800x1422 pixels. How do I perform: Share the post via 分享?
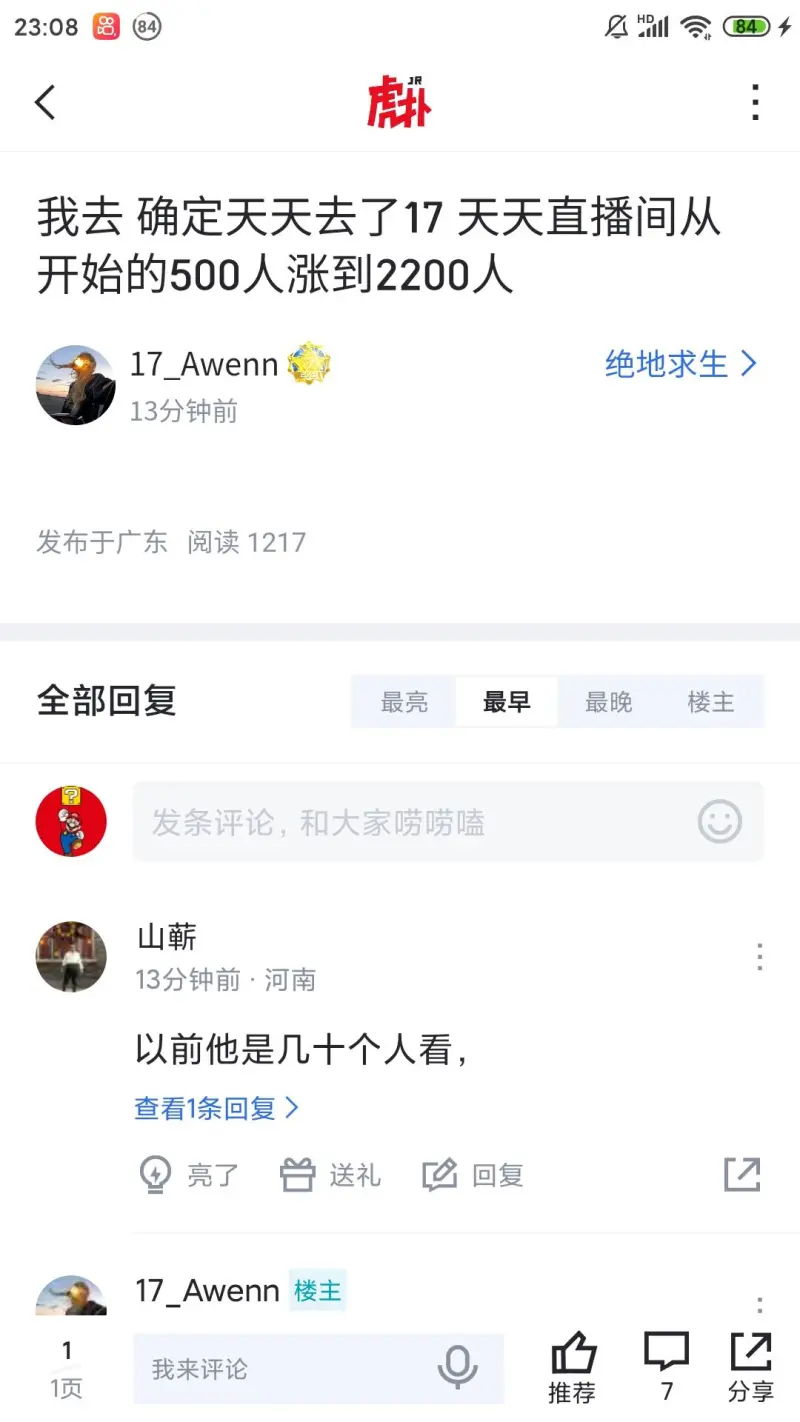pyautogui.click(x=751, y=1368)
